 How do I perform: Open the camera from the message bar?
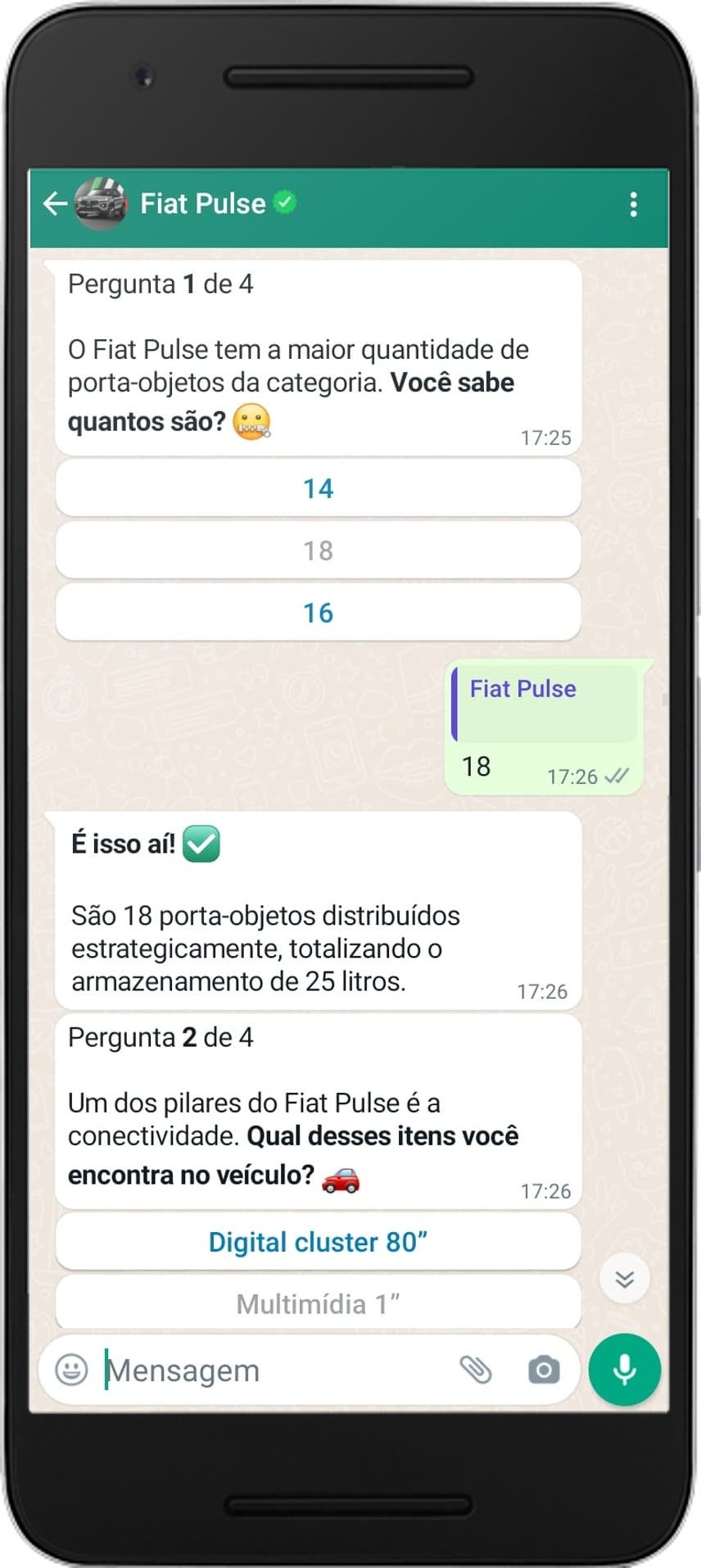click(x=544, y=1370)
